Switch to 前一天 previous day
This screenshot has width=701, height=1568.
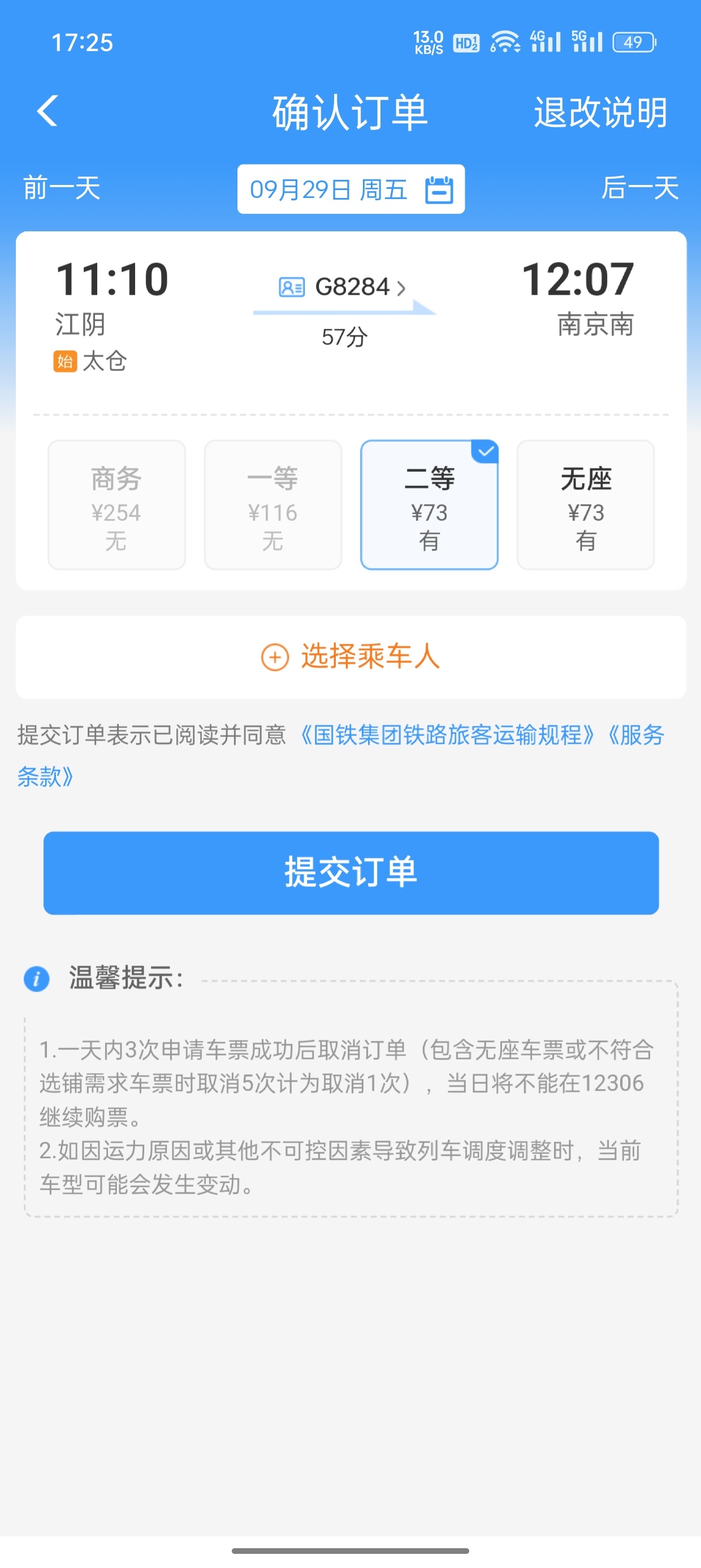tap(62, 188)
